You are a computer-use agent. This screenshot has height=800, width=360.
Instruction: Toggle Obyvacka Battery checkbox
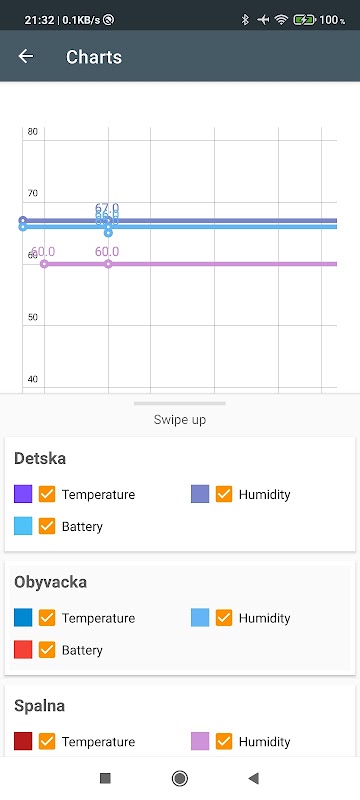47,649
